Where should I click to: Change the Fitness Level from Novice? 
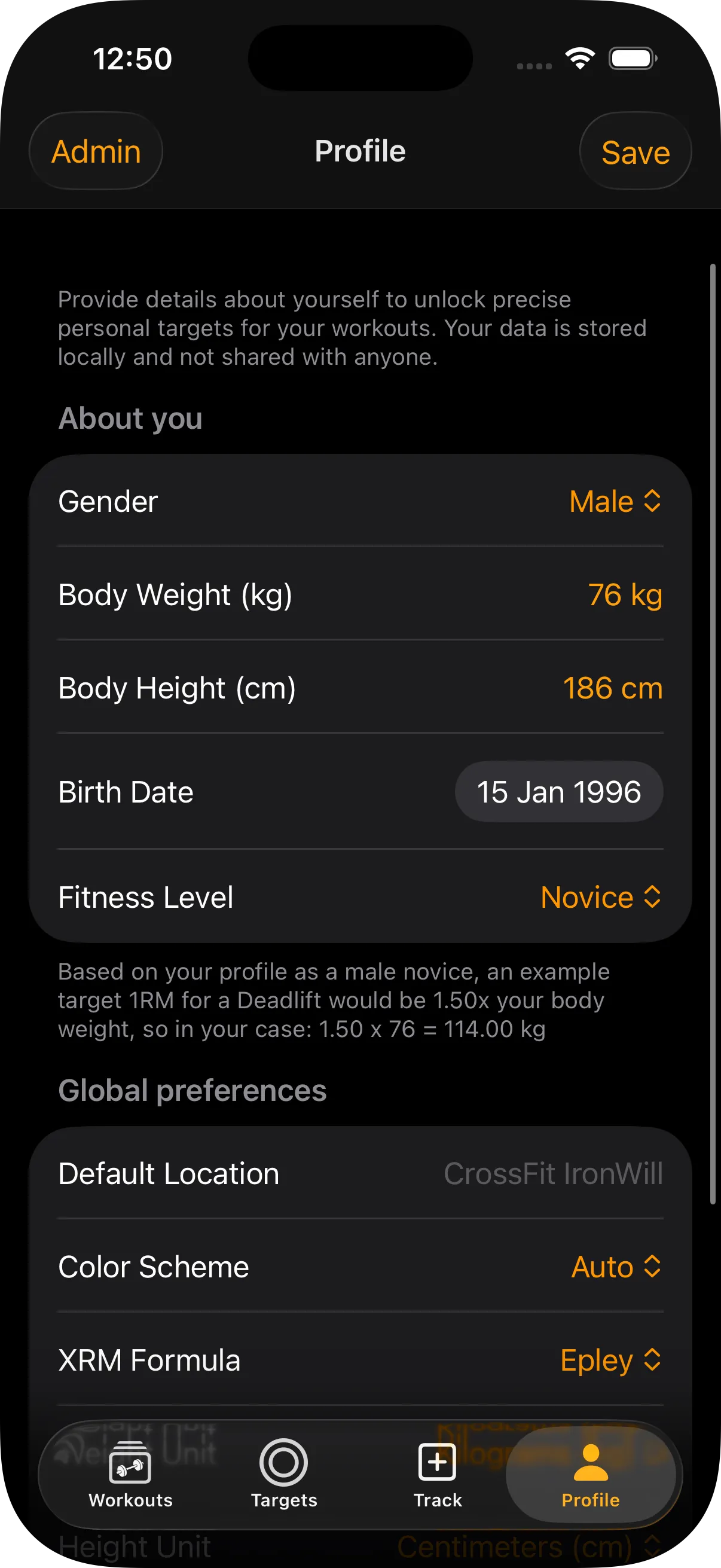600,896
